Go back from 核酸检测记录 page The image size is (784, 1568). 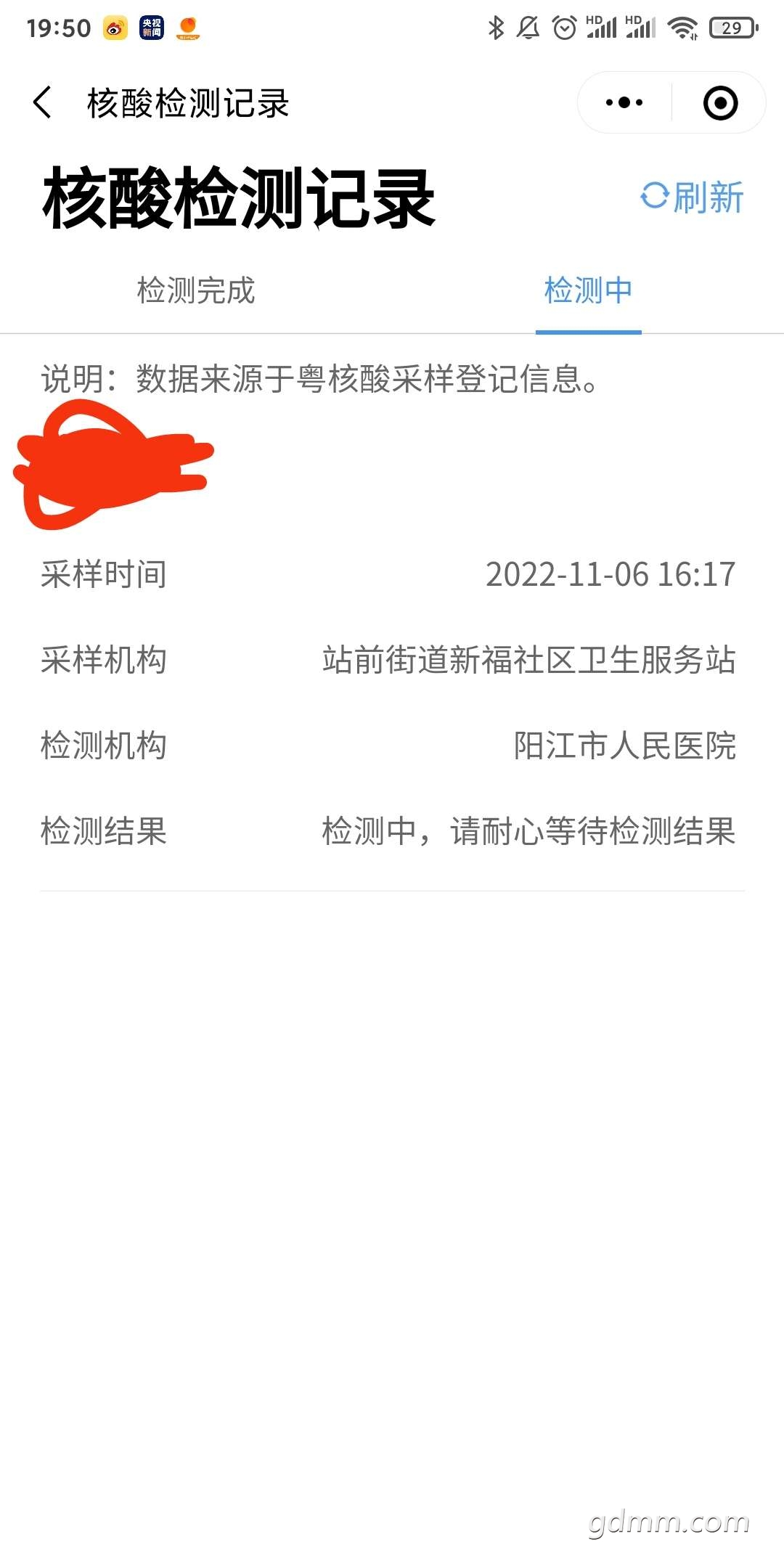42,102
